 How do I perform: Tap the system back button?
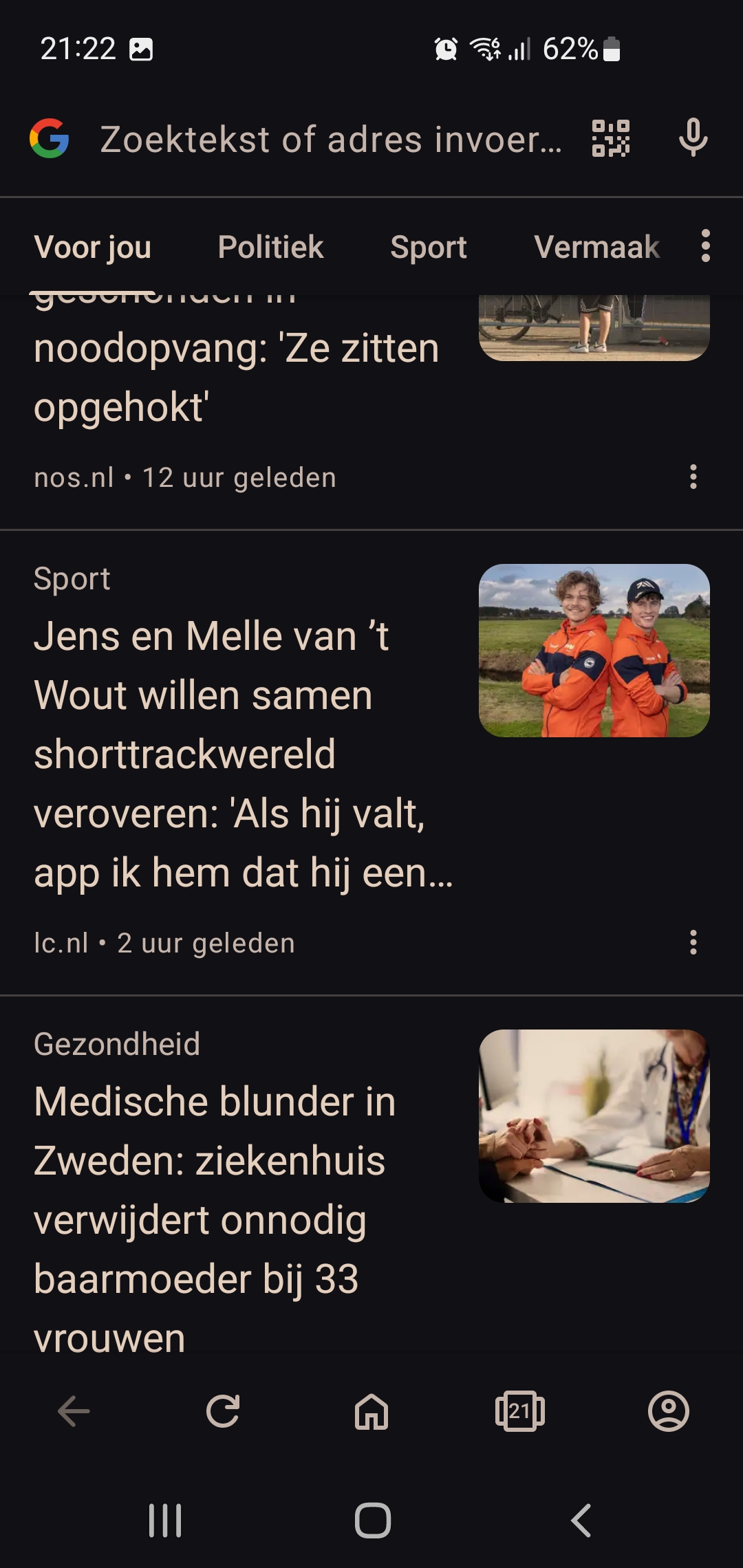(x=581, y=1521)
